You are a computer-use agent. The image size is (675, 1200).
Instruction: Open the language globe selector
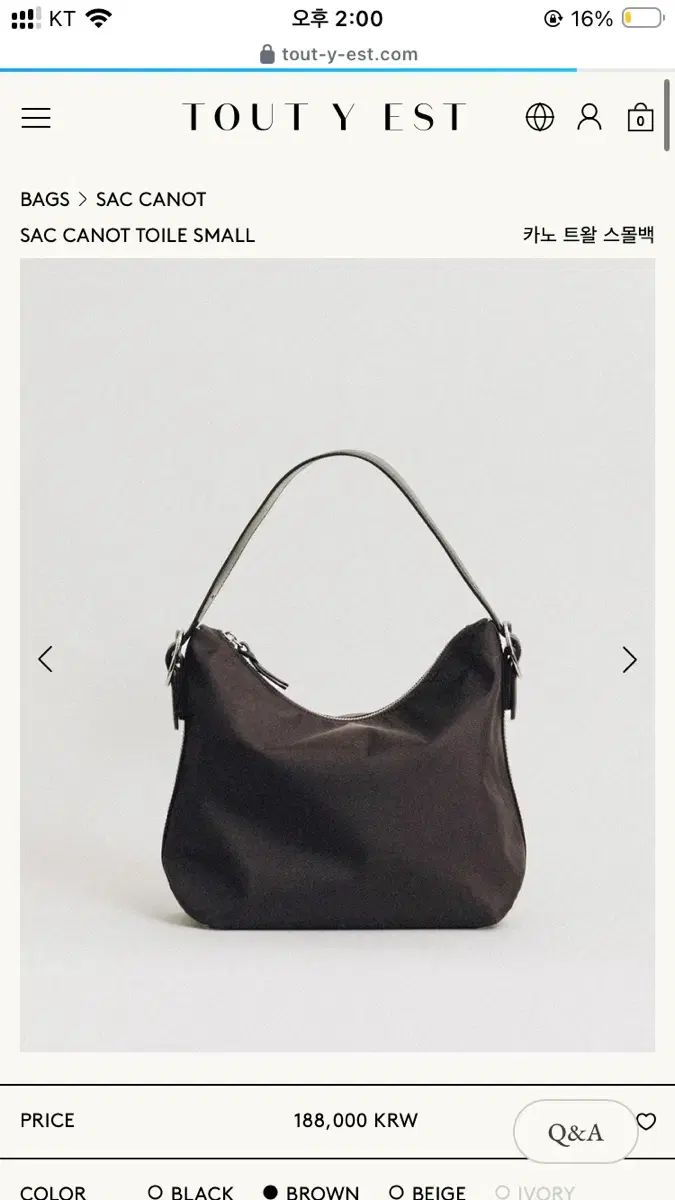coord(540,117)
